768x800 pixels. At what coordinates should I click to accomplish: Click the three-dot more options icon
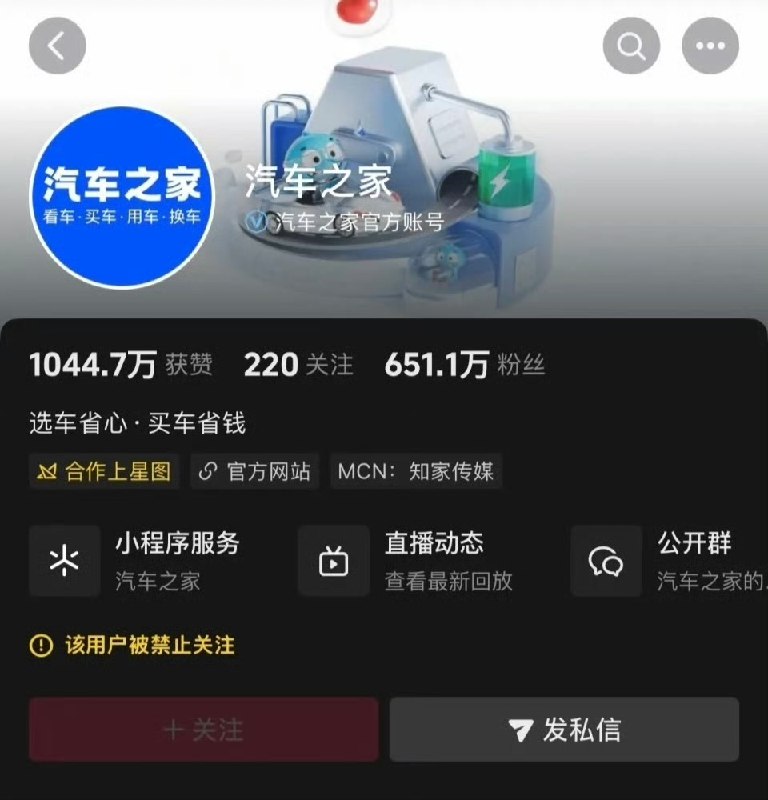(710, 46)
